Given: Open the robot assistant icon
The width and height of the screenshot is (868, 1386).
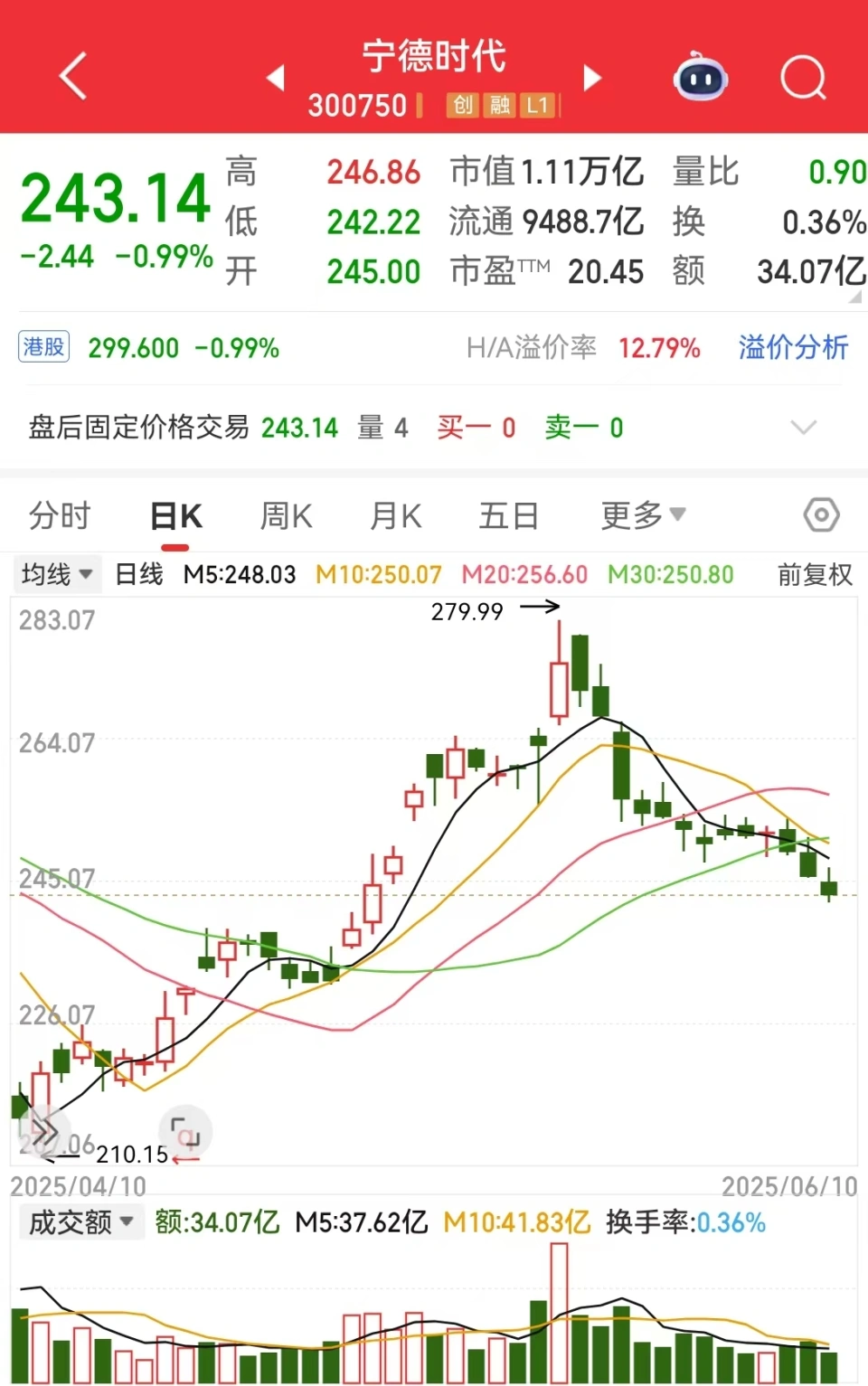Looking at the screenshot, I should (701, 78).
